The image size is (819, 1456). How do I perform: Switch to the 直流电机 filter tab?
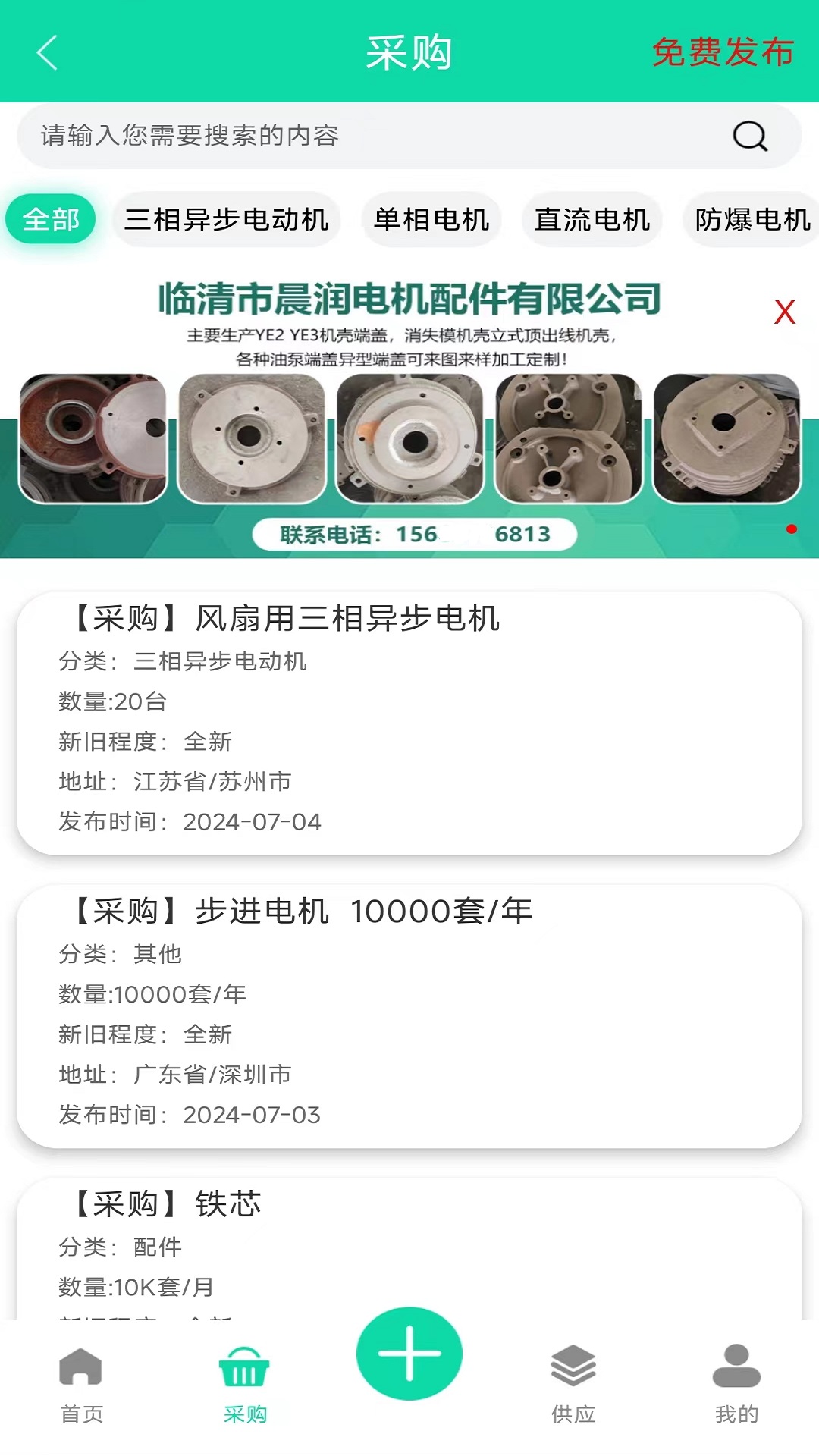592,219
